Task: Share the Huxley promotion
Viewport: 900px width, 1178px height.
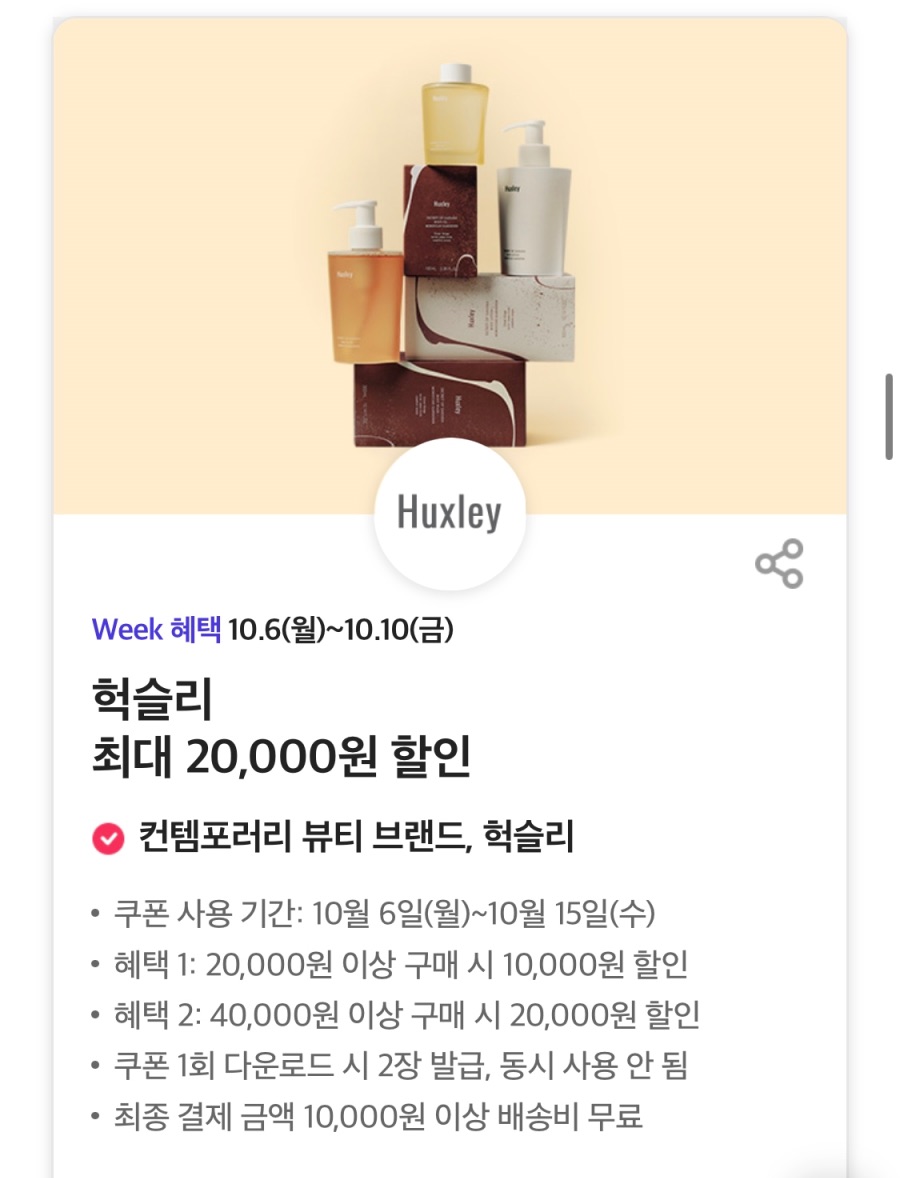Action: point(779,564)
